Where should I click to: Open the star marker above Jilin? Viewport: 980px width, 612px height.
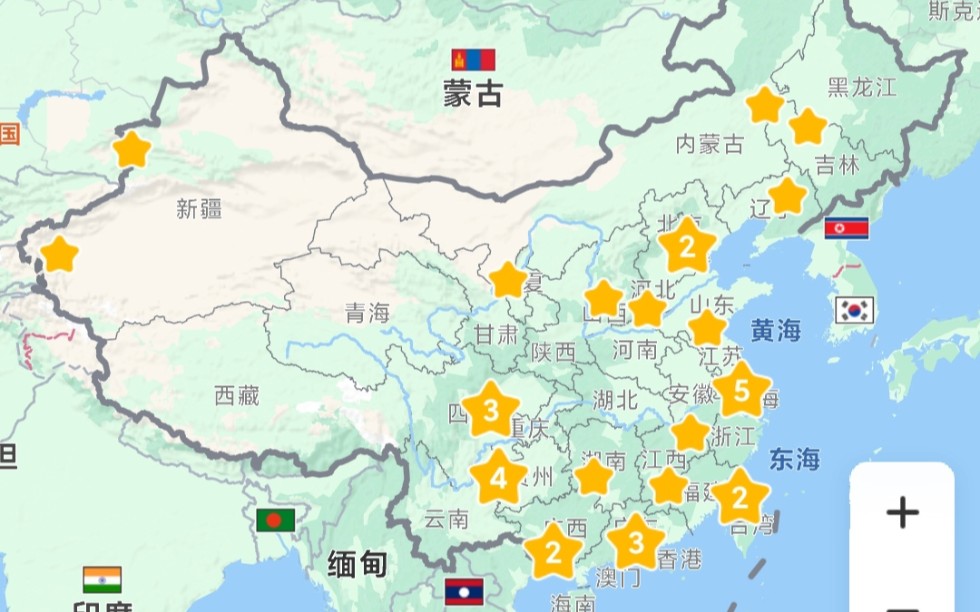tap(808, 127)
